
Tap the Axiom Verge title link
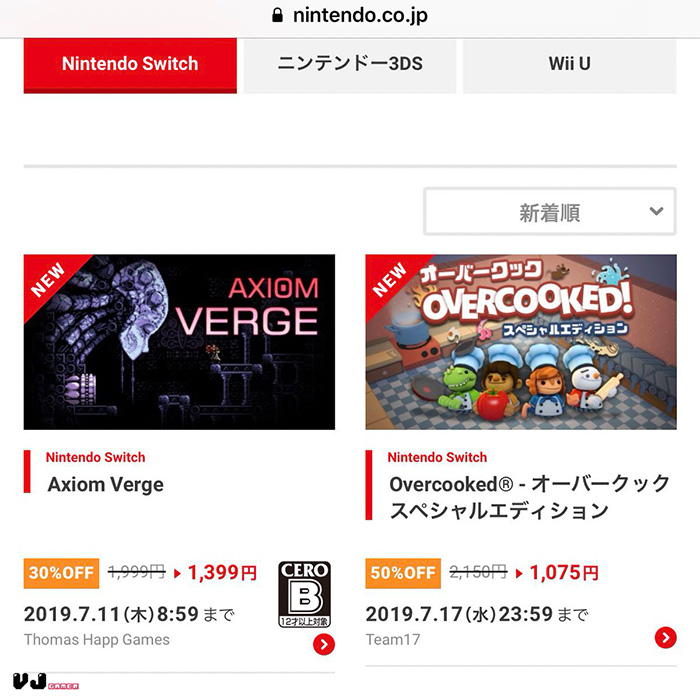point(106,485)
